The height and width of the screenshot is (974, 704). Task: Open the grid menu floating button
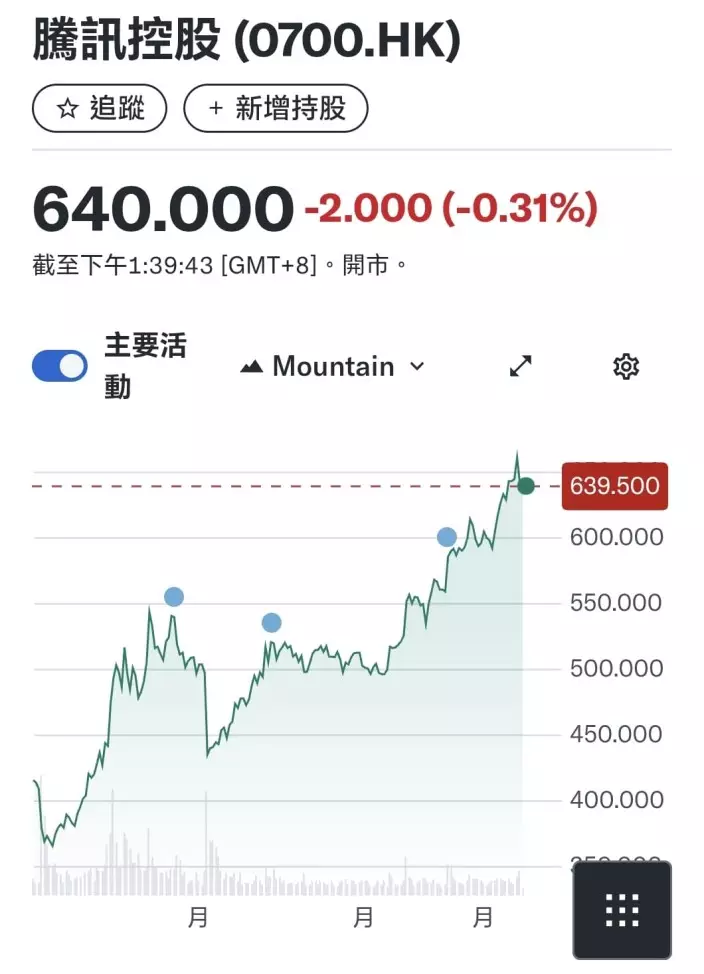click(622, 910)
